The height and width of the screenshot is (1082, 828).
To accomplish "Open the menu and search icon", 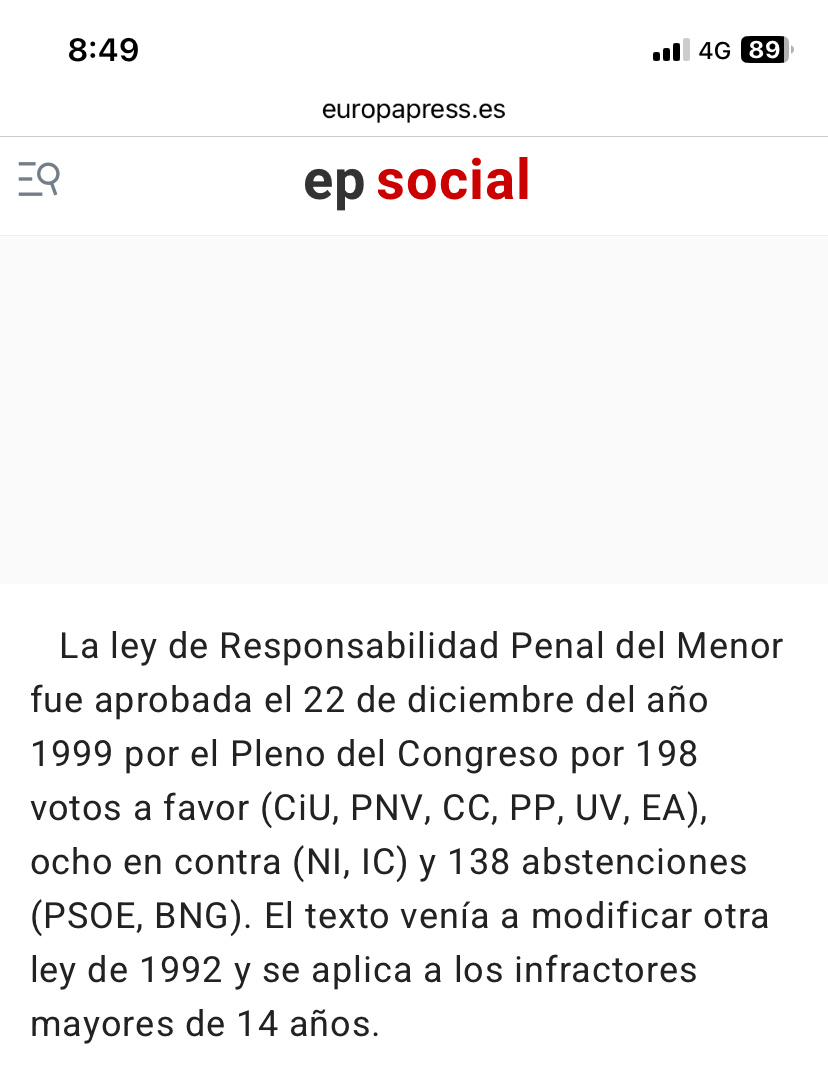I will point(39,180).
